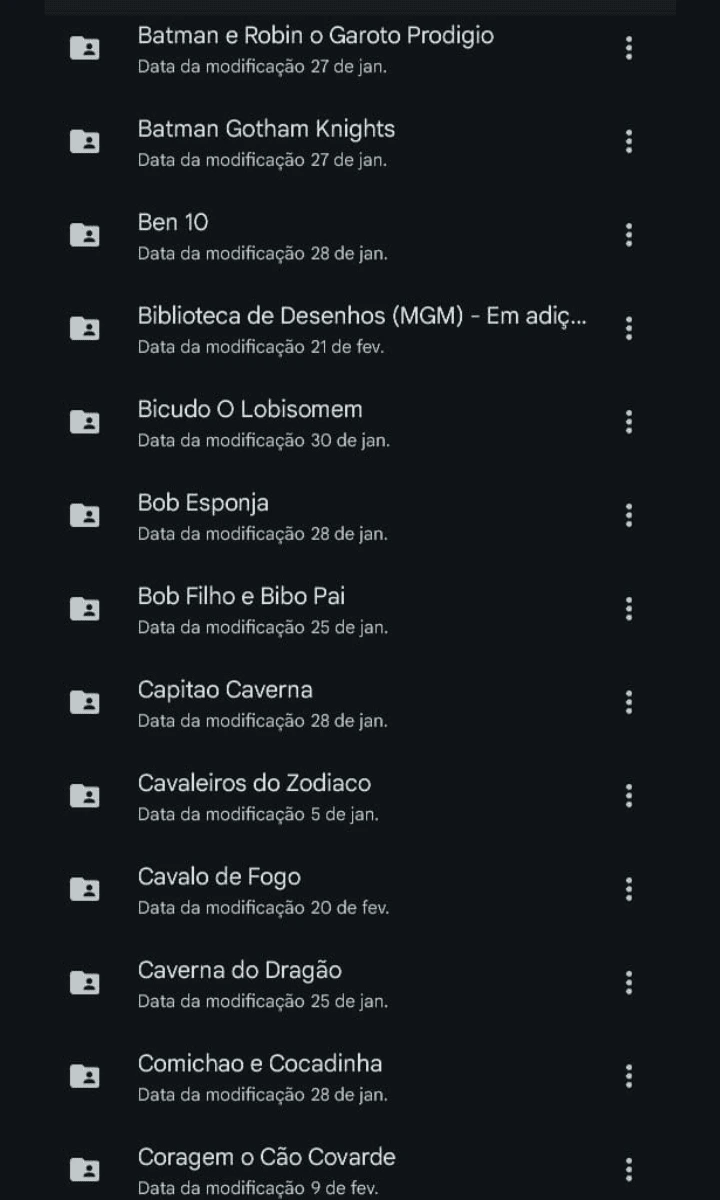The height and width of the screenshot is (1200, 720).
Task: Open the Cavalo de Fogo folder
Action: click(219, 889)
